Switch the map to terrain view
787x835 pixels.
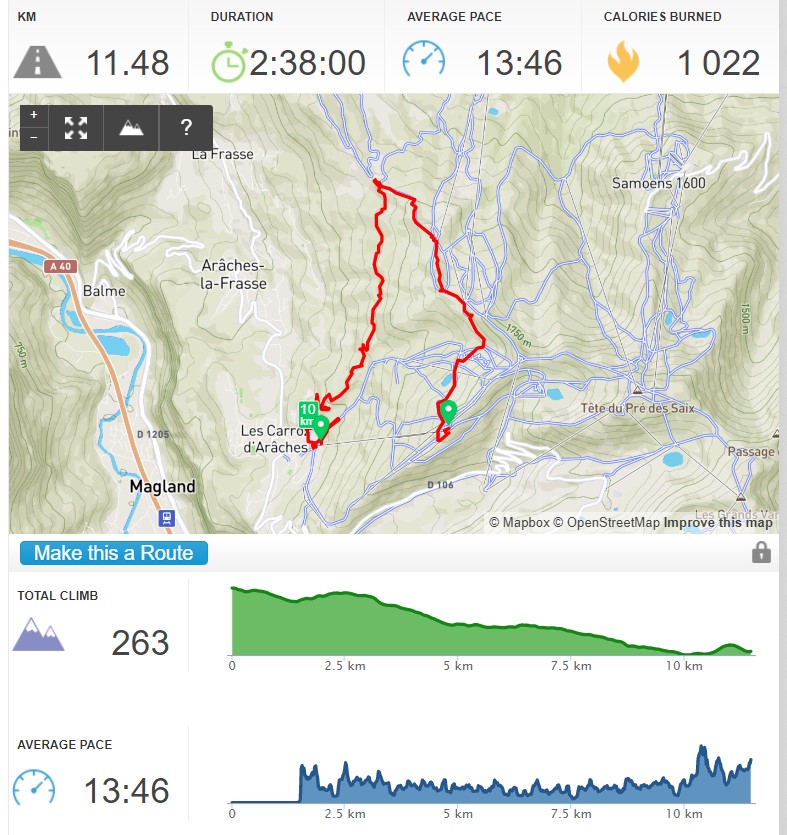coord(131,127)
